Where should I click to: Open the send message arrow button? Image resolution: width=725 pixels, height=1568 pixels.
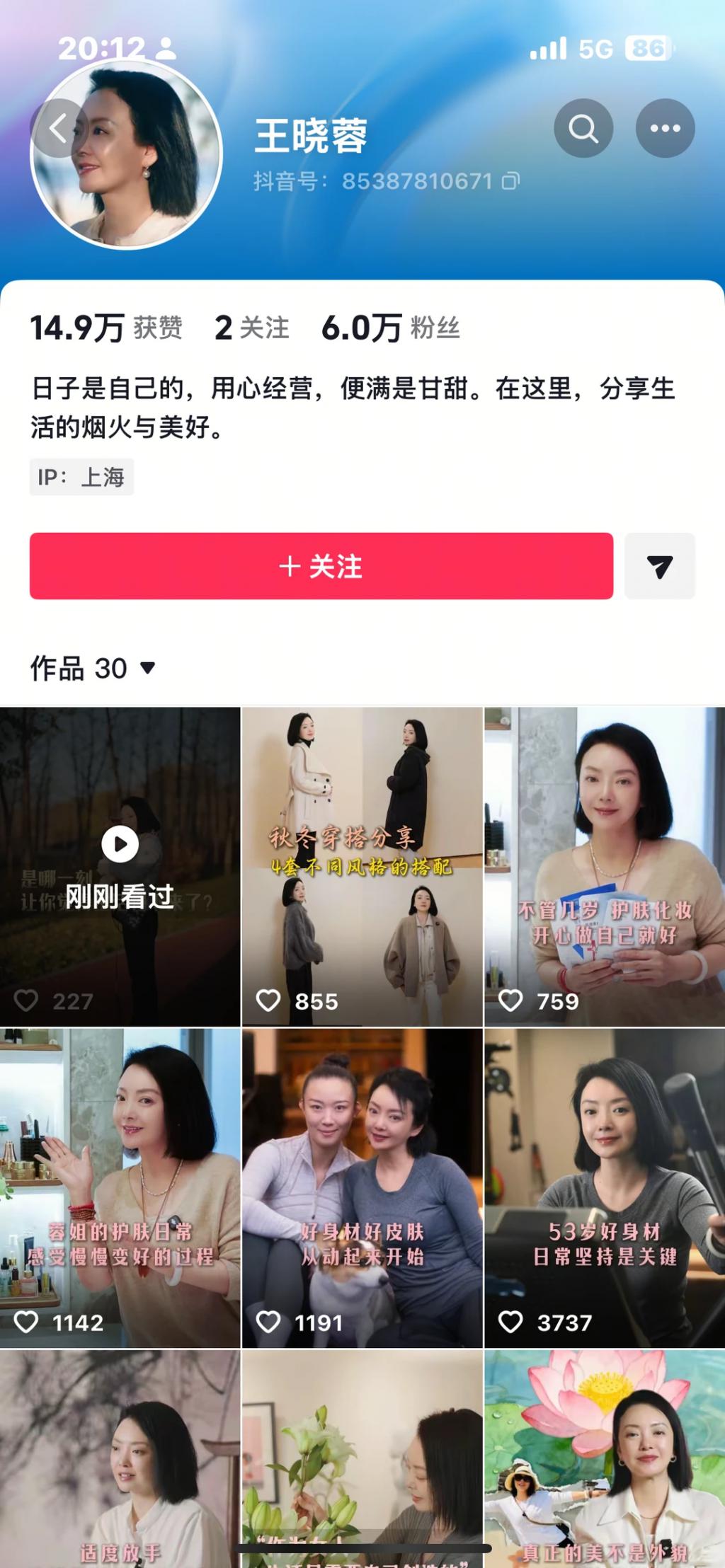[659, 566]
